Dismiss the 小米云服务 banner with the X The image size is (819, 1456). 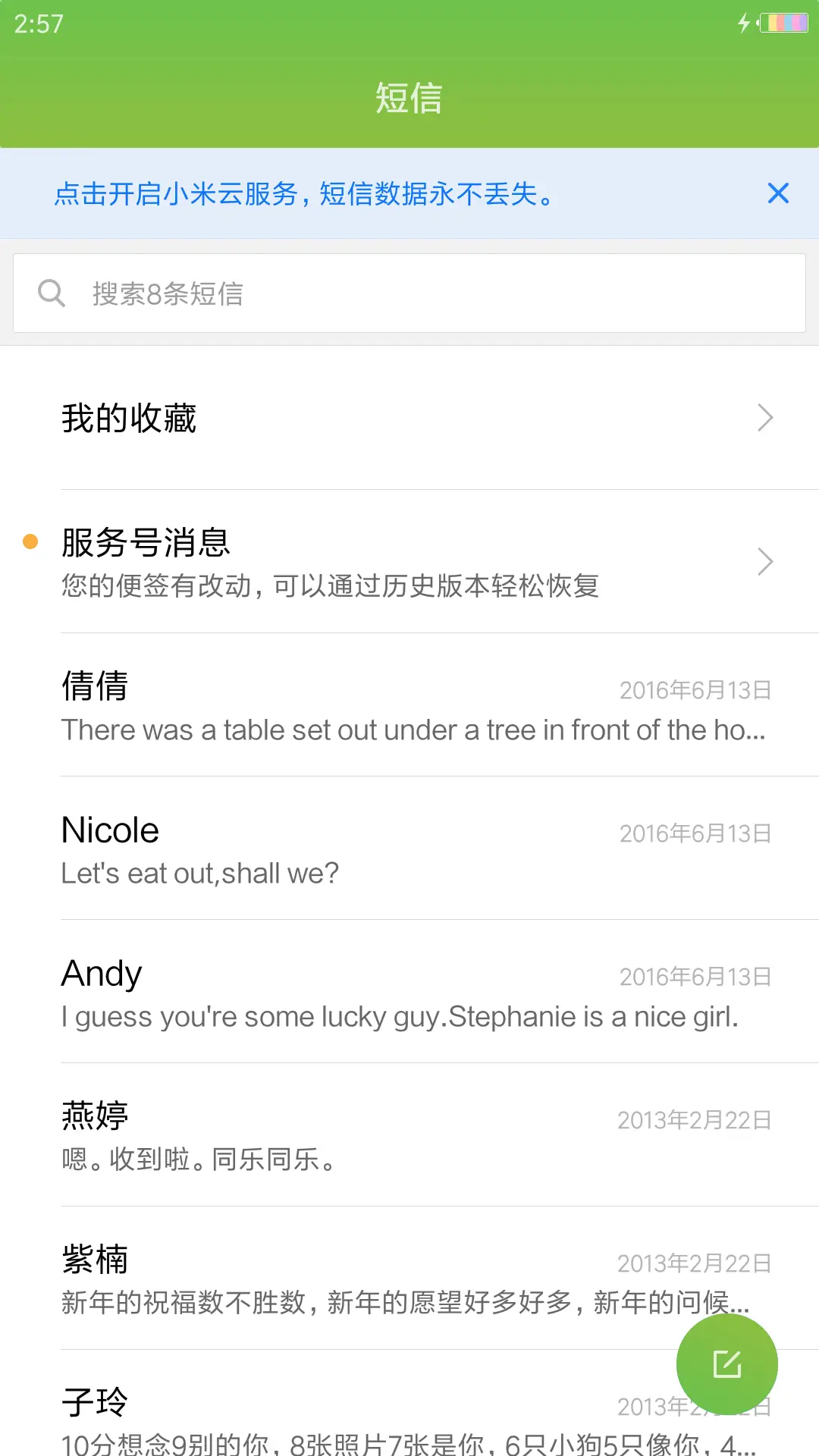pyautogui.click(x=778, y=193)
